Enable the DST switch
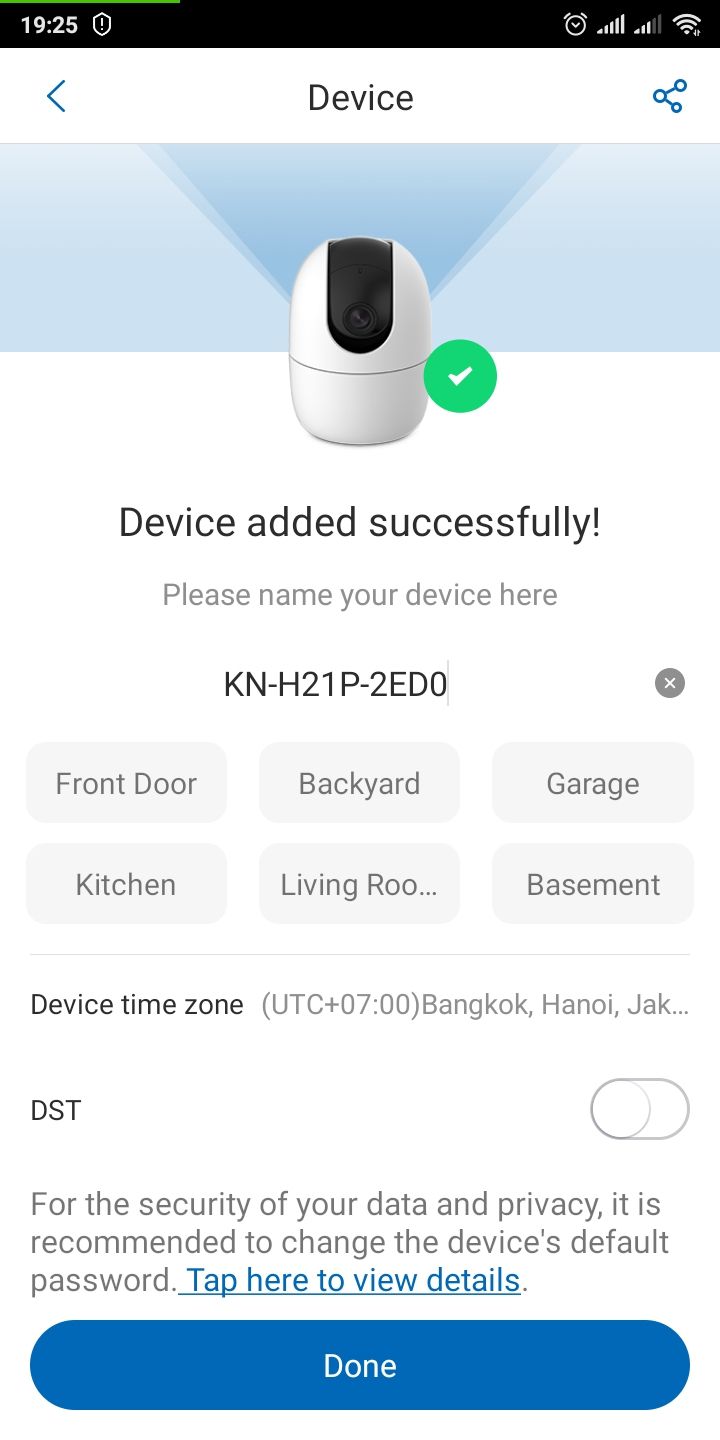The image size is (720, 1440). pos(640,1109)
